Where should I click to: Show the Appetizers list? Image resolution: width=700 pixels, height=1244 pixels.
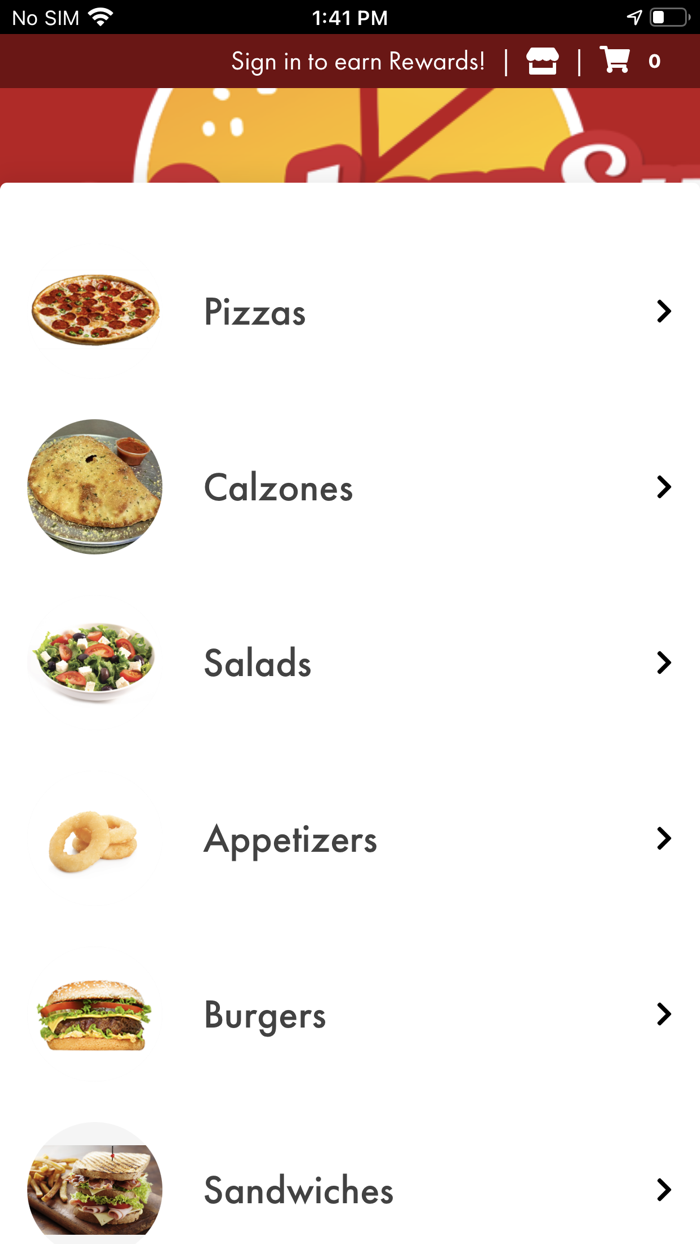(350, 839)
